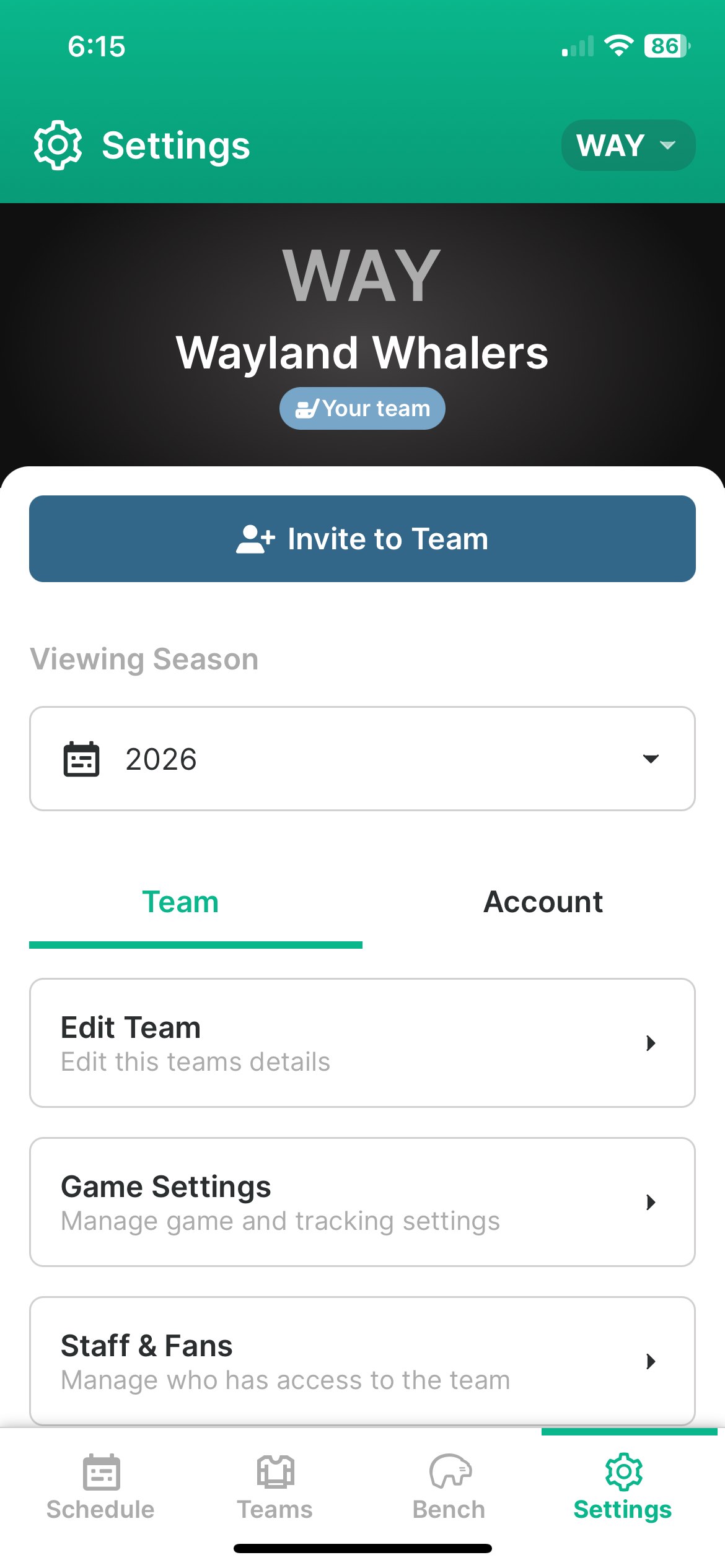Viewport: 725px width, 1568px height.
Task: Tap the Invite to Team button
Action: (362, 539)
